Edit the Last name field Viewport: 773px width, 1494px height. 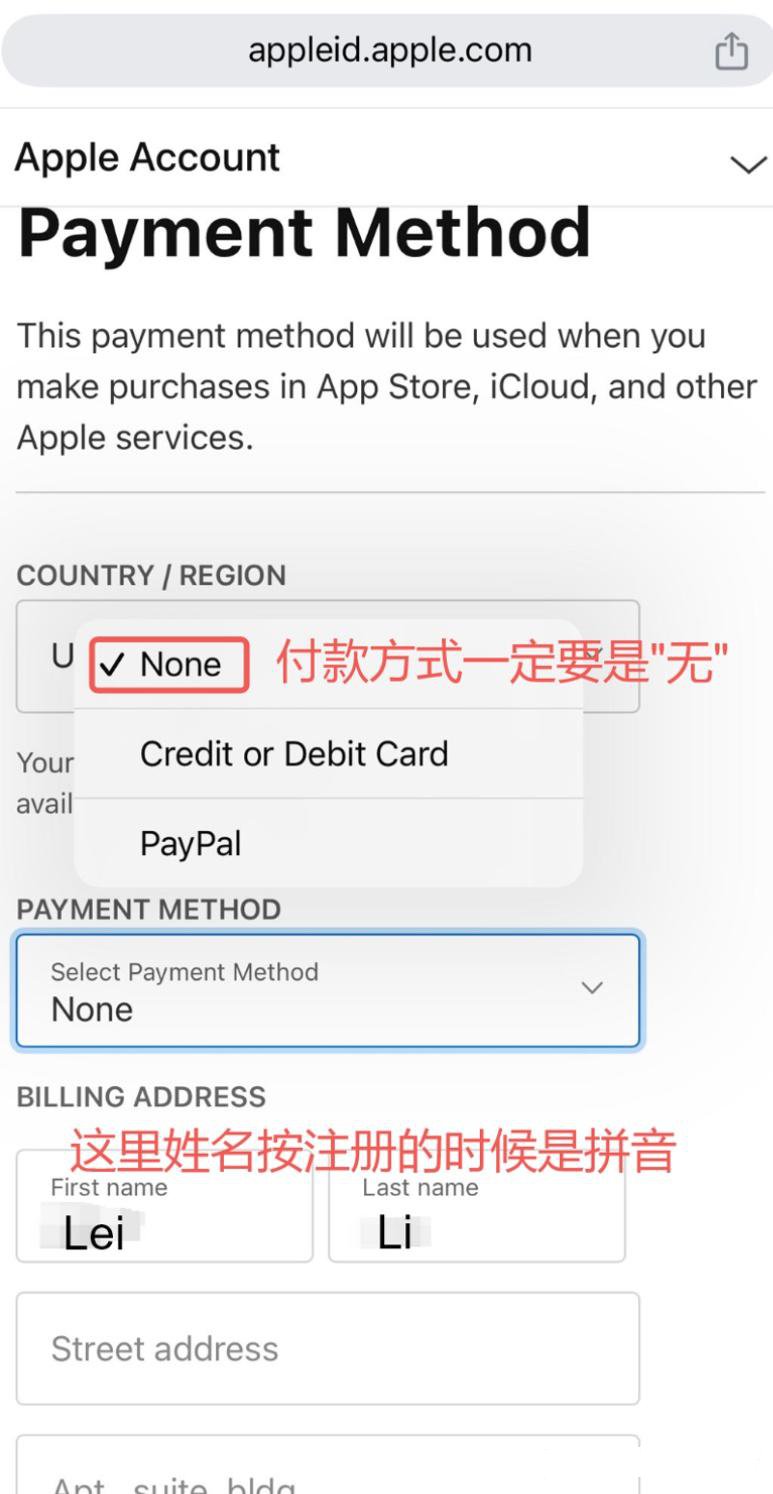(477, 1206)
